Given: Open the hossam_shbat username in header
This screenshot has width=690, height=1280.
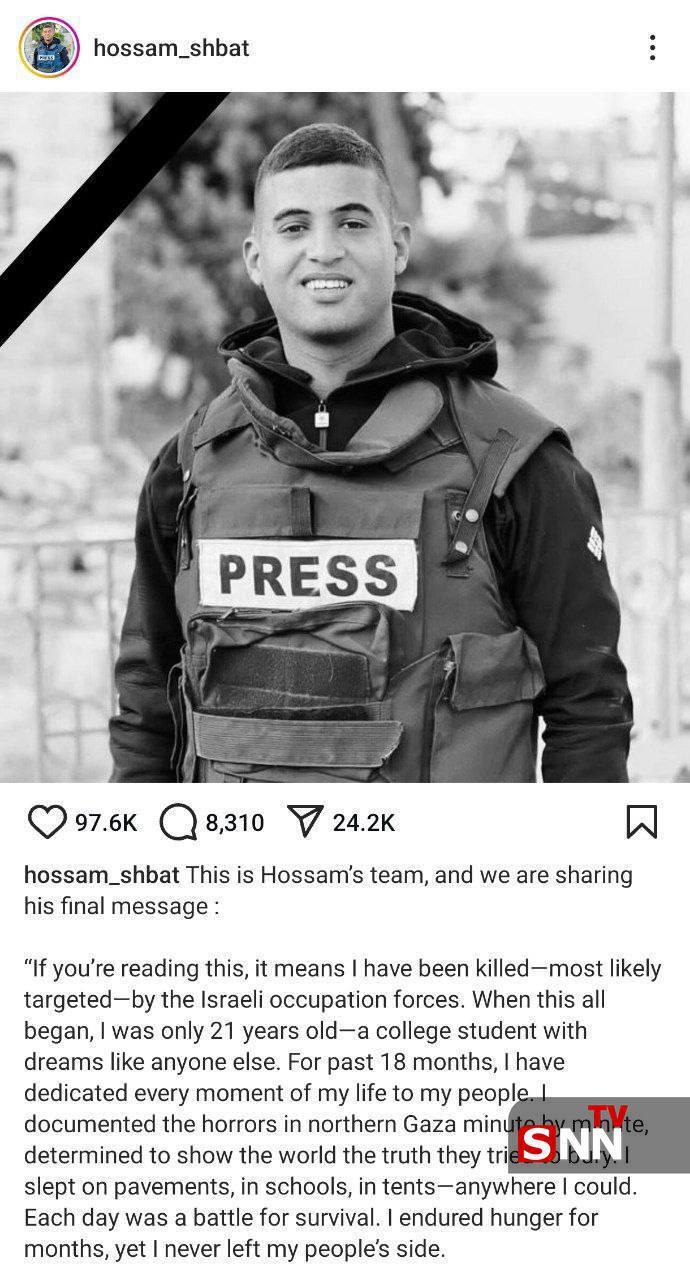Looking at the screenshot, I should [171, 48].
